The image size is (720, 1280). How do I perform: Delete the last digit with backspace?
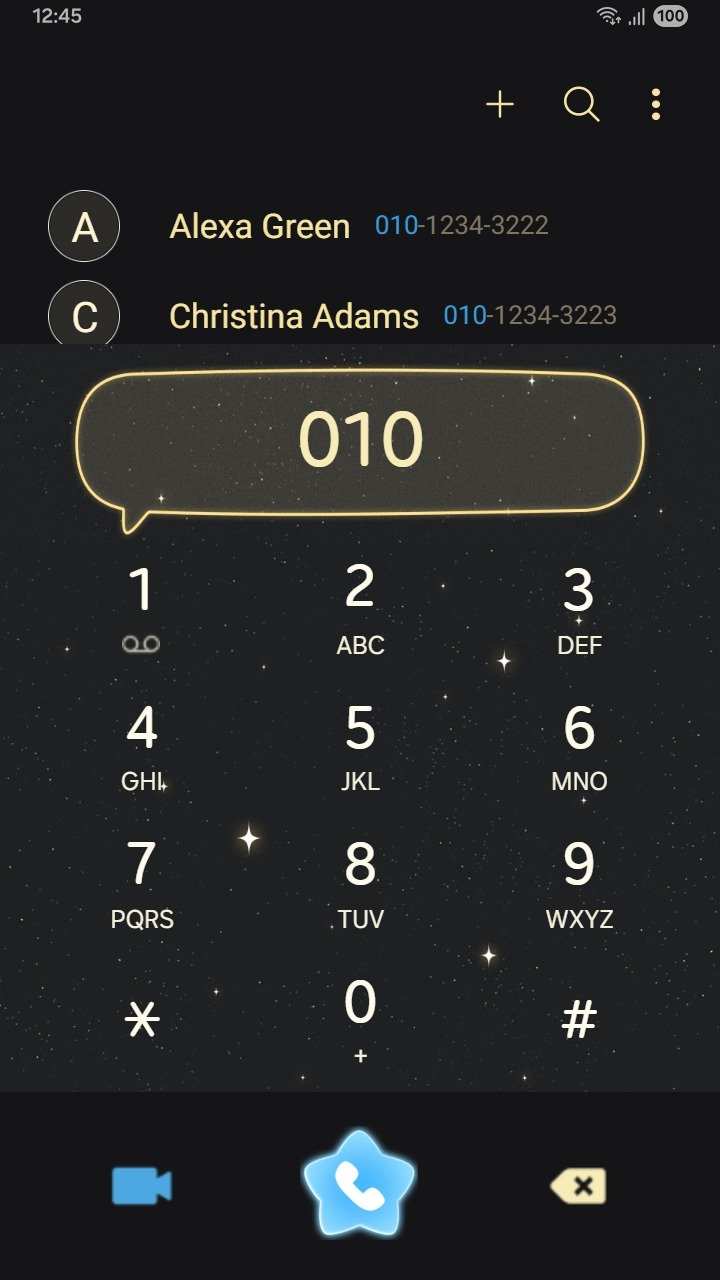[578, 1187]
